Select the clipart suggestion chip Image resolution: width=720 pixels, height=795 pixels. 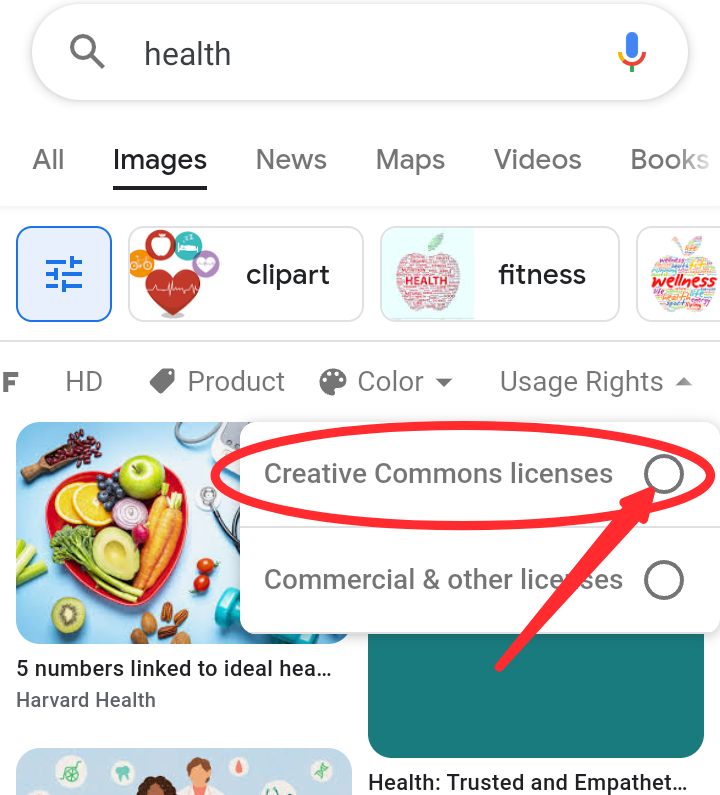click(x=246, y=274)
